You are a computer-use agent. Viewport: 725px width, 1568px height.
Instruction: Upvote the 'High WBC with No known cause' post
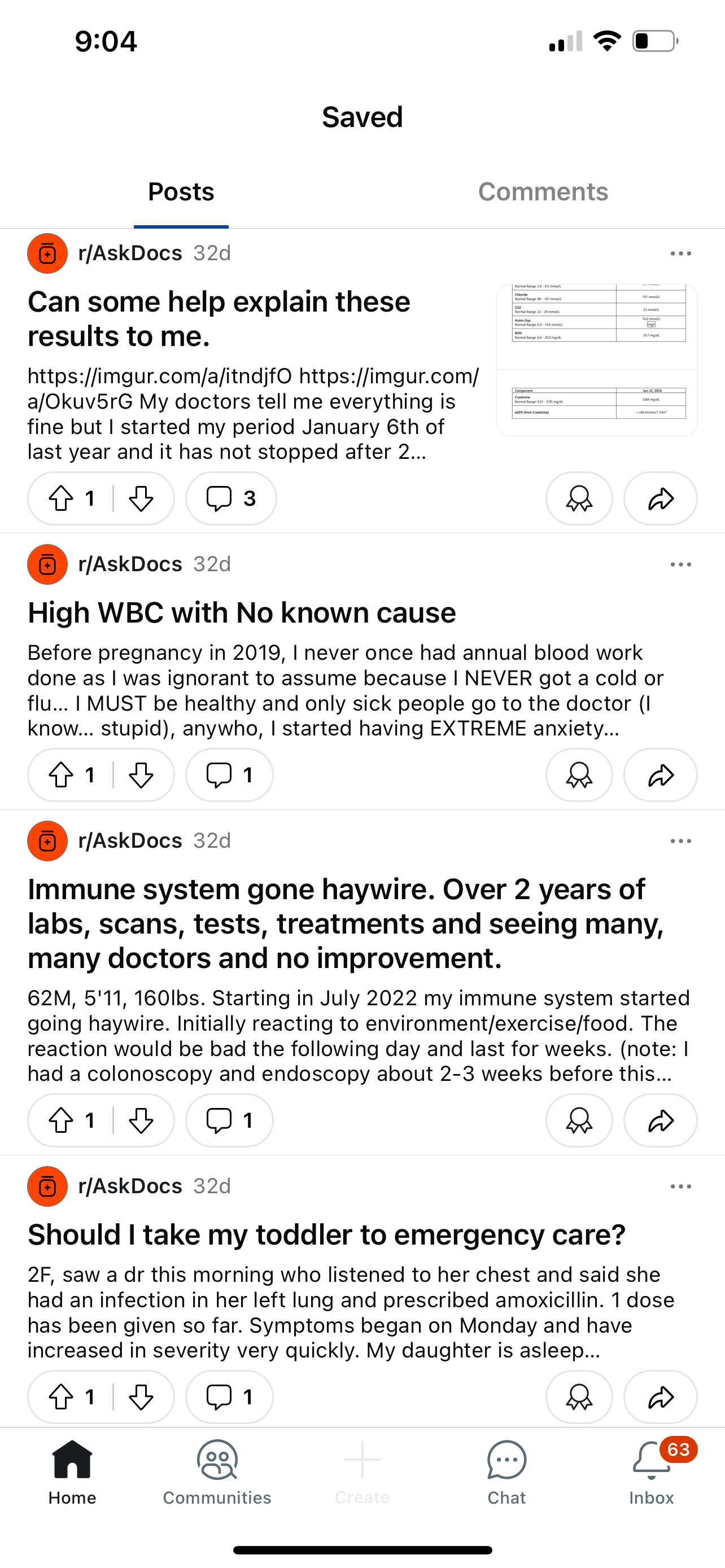pos(61,775)
